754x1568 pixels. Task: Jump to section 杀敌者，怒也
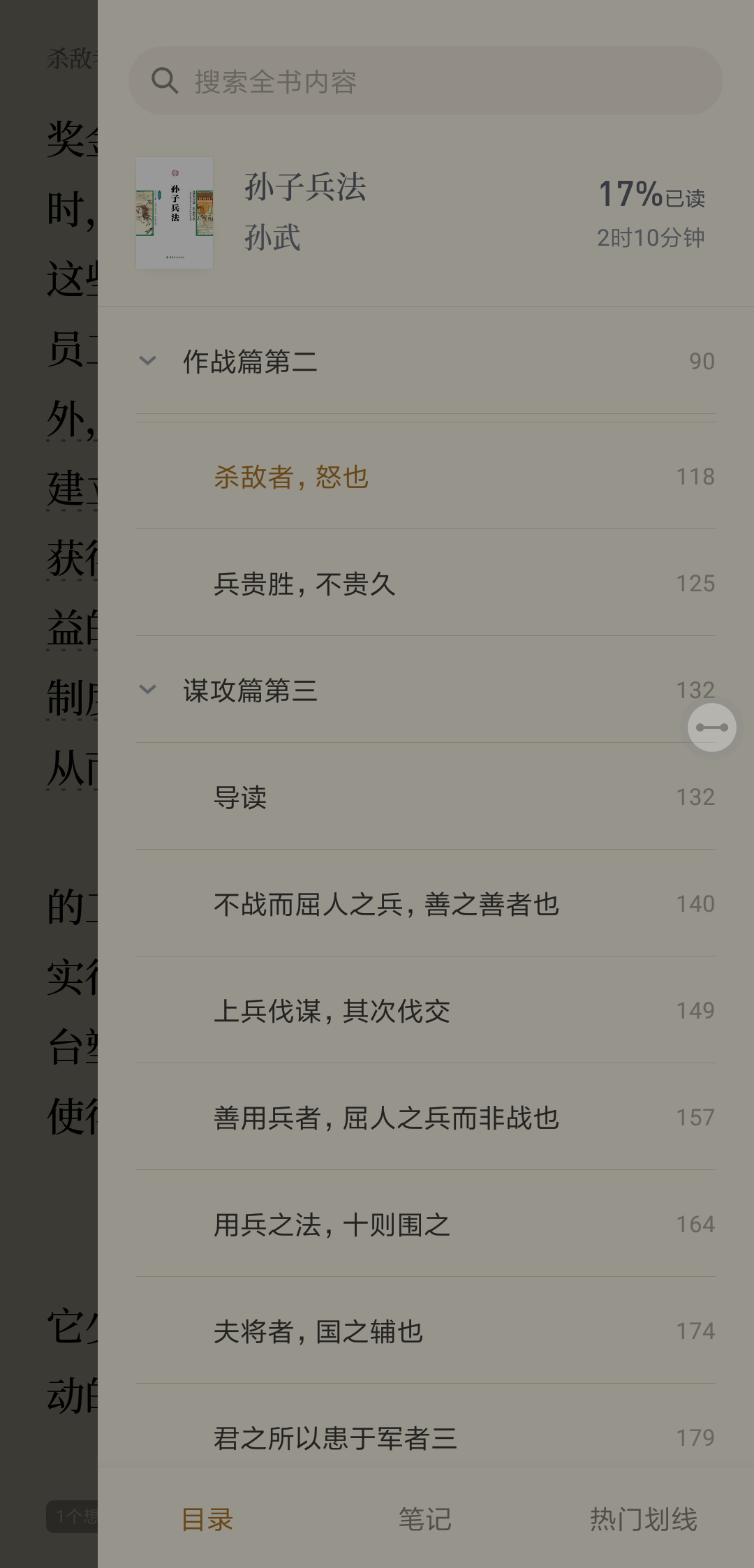pyautogui.click(x=290, y=477)
